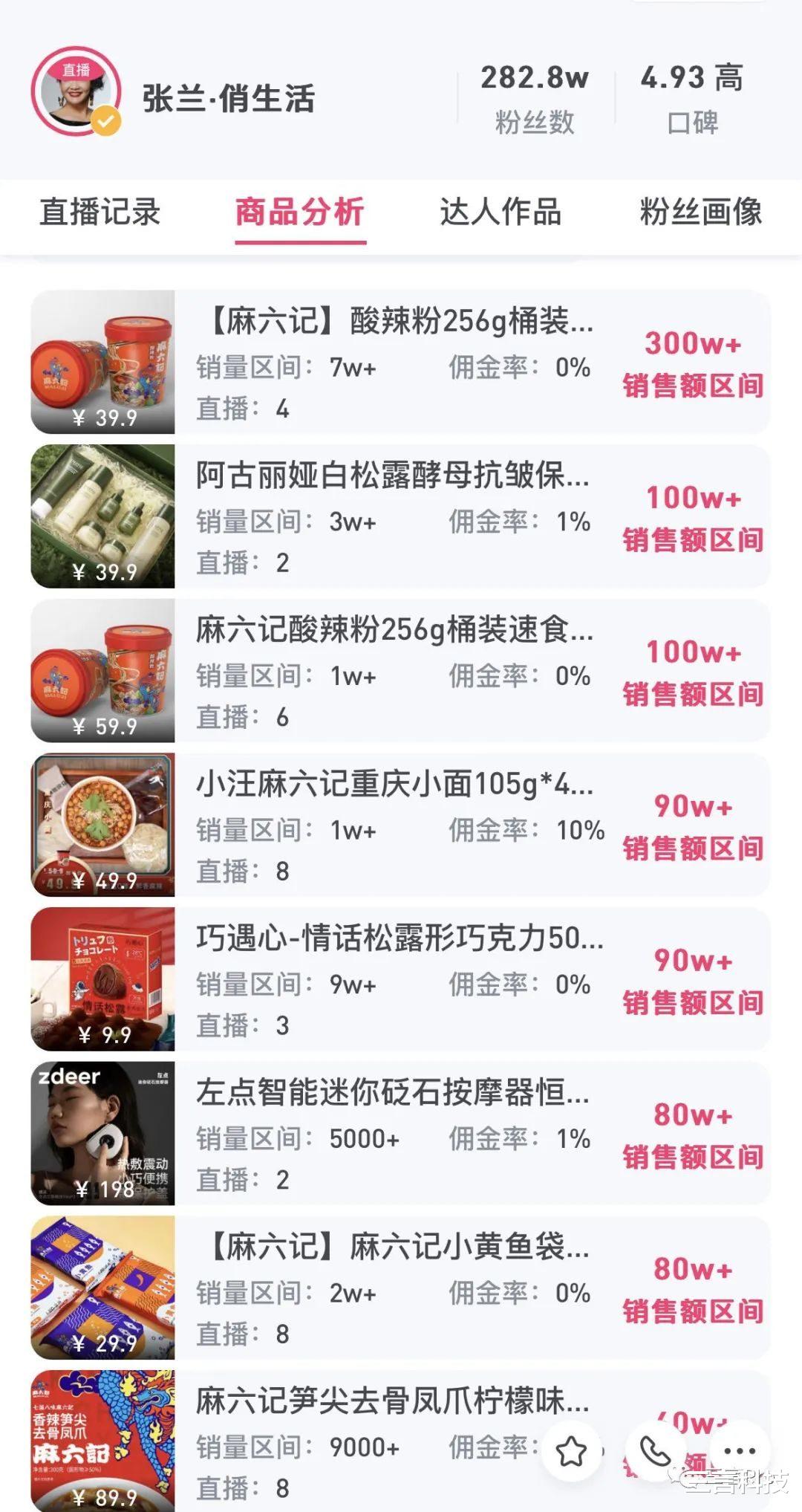The width and height of the screenshot is (802, 1512).
Task: Select the 商品分析 tab
Action: 299,213
